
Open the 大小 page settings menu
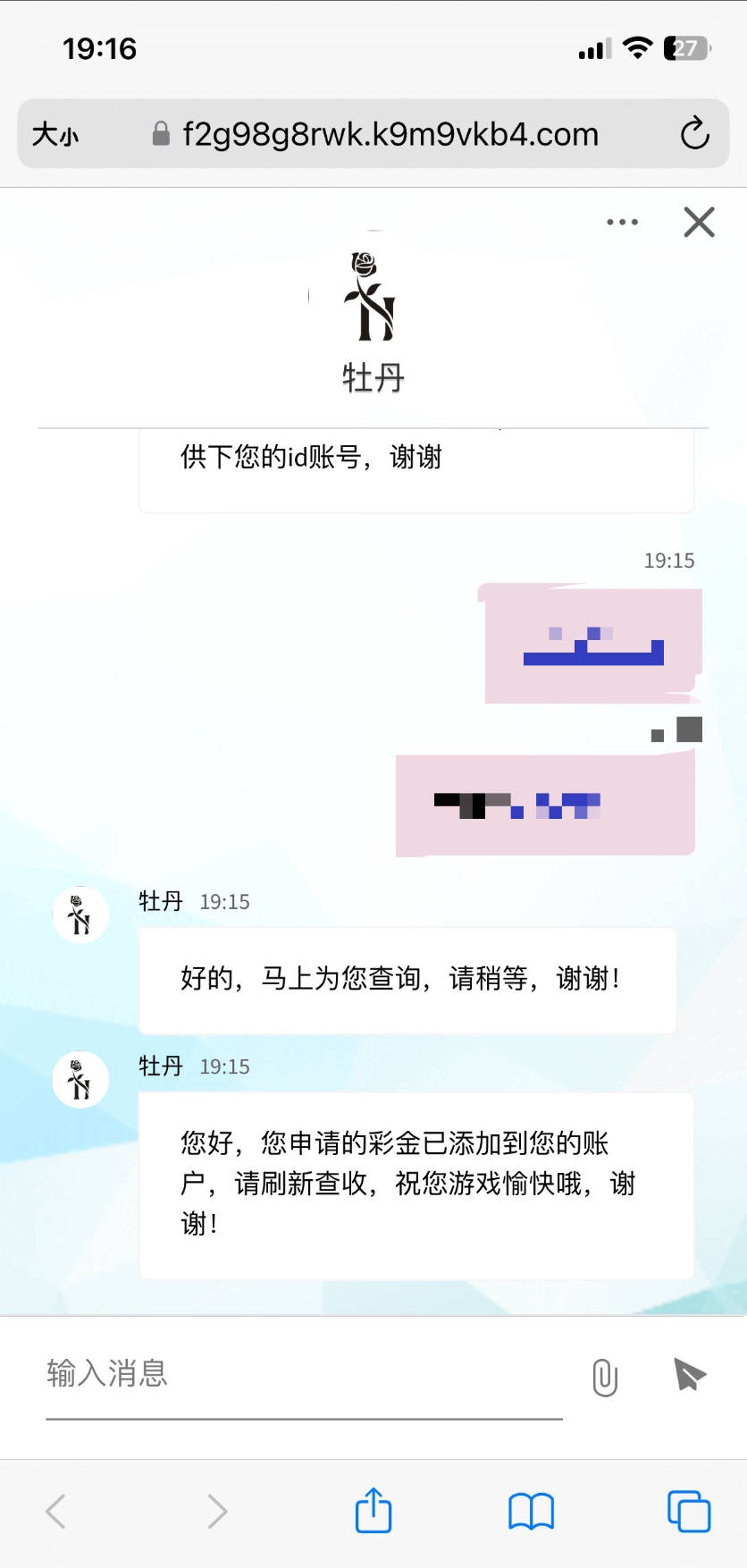(55, 134)
